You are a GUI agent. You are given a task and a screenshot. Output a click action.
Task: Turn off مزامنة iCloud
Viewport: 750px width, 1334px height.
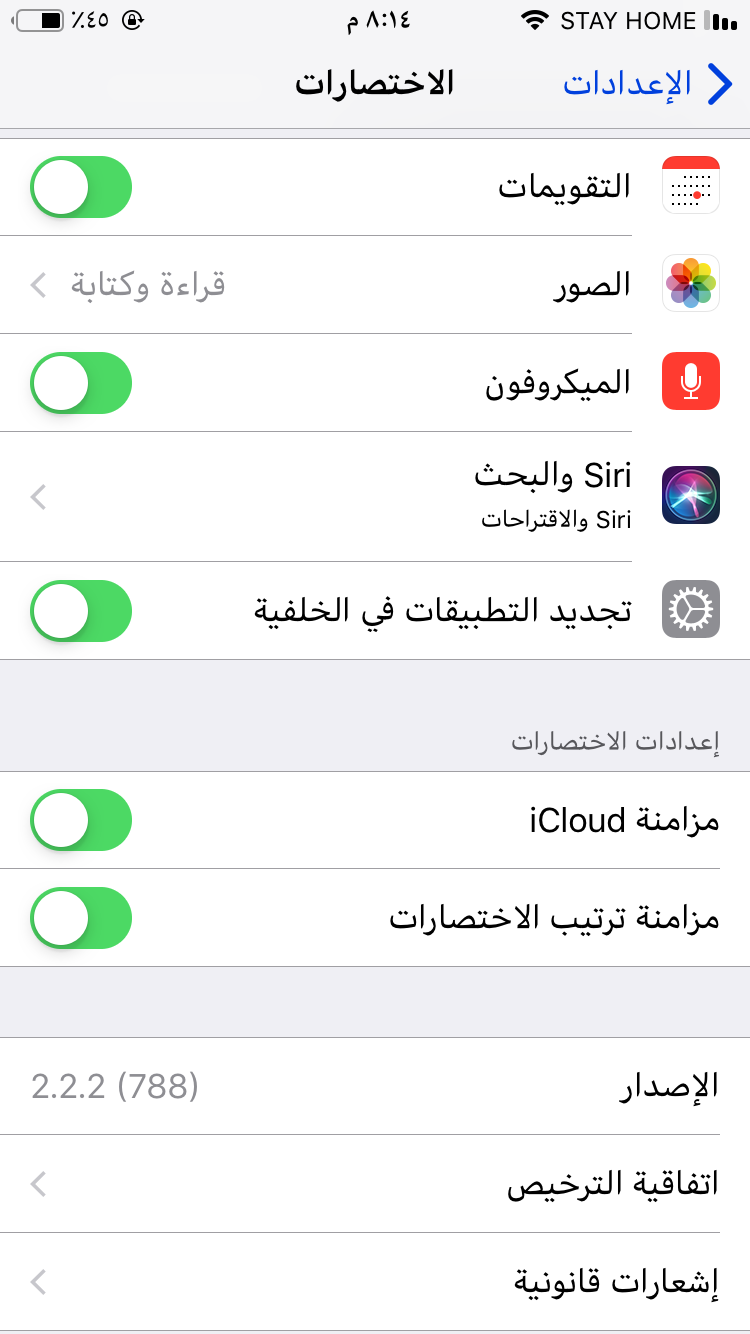tap(81, 820)
